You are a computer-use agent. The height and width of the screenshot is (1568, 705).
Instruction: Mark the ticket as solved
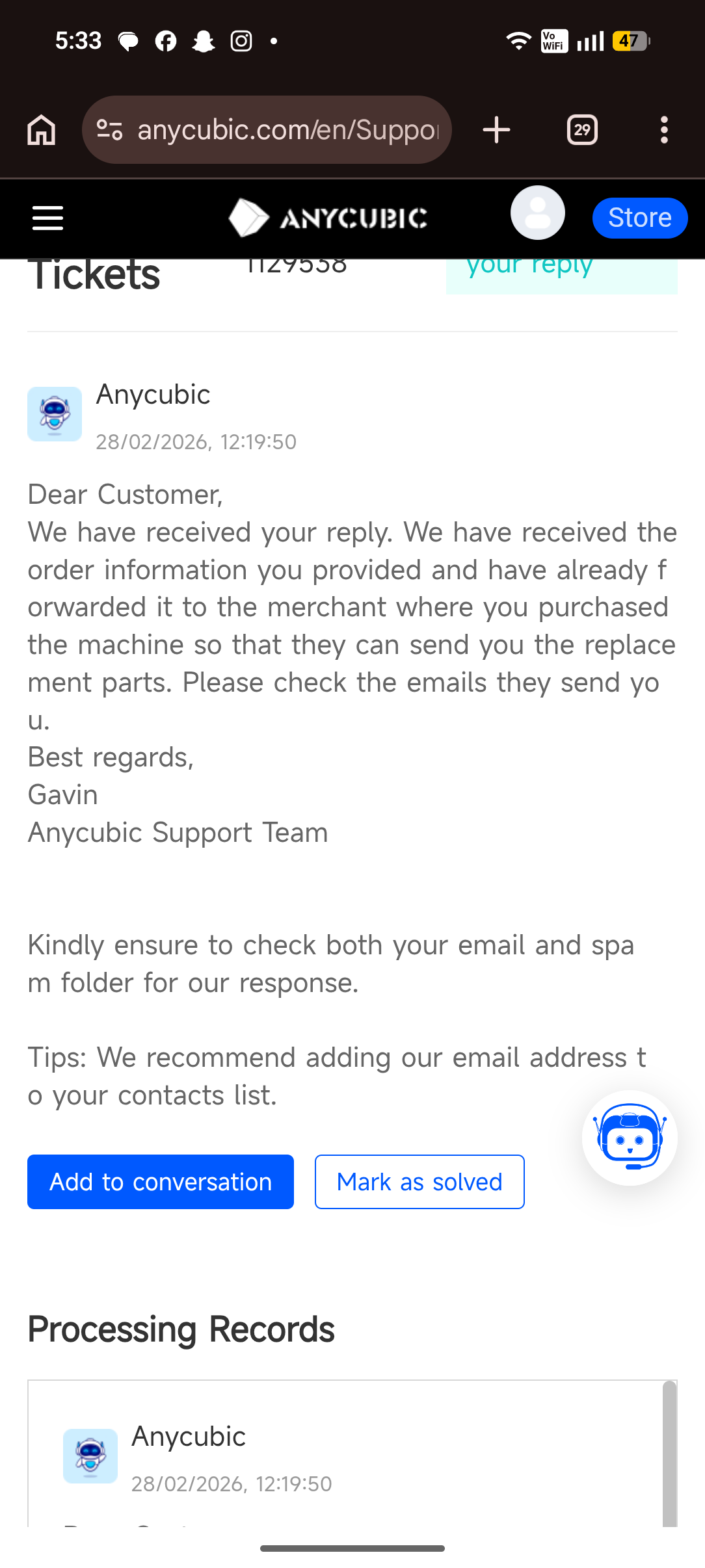pyautogui.click(x=419, y=1182)
